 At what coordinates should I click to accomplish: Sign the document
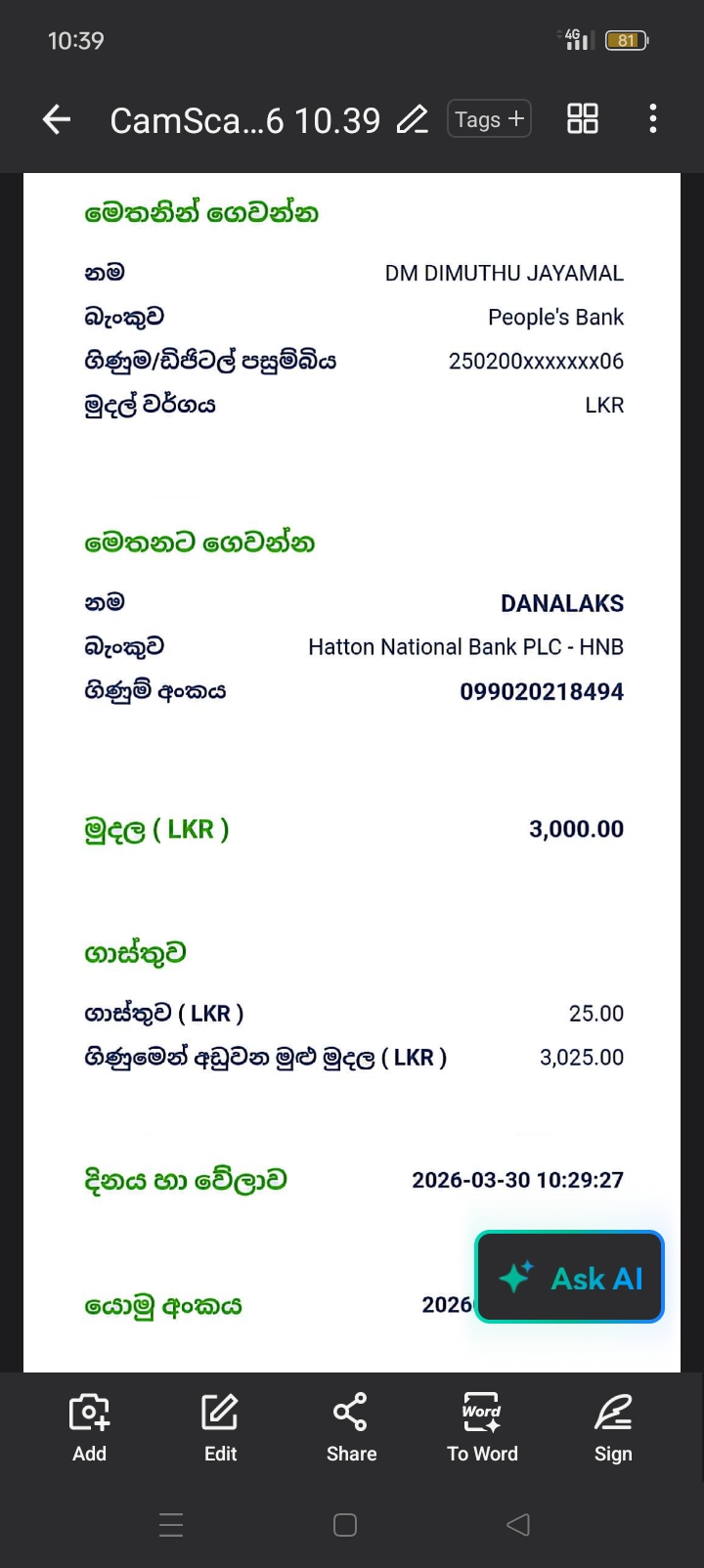click(x=613, y=1427)
